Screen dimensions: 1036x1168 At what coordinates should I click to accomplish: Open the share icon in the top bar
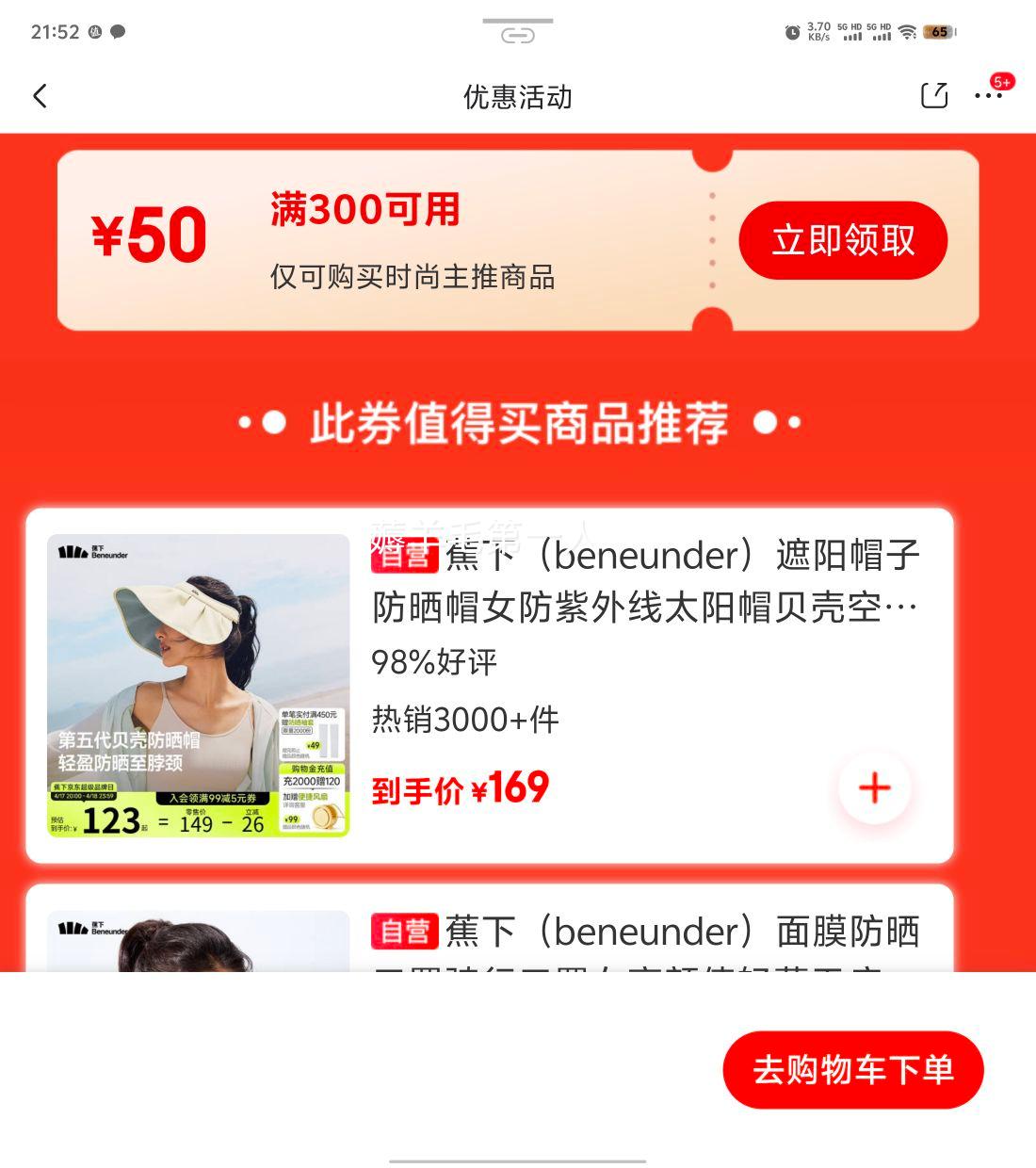(x=933, y=96)
